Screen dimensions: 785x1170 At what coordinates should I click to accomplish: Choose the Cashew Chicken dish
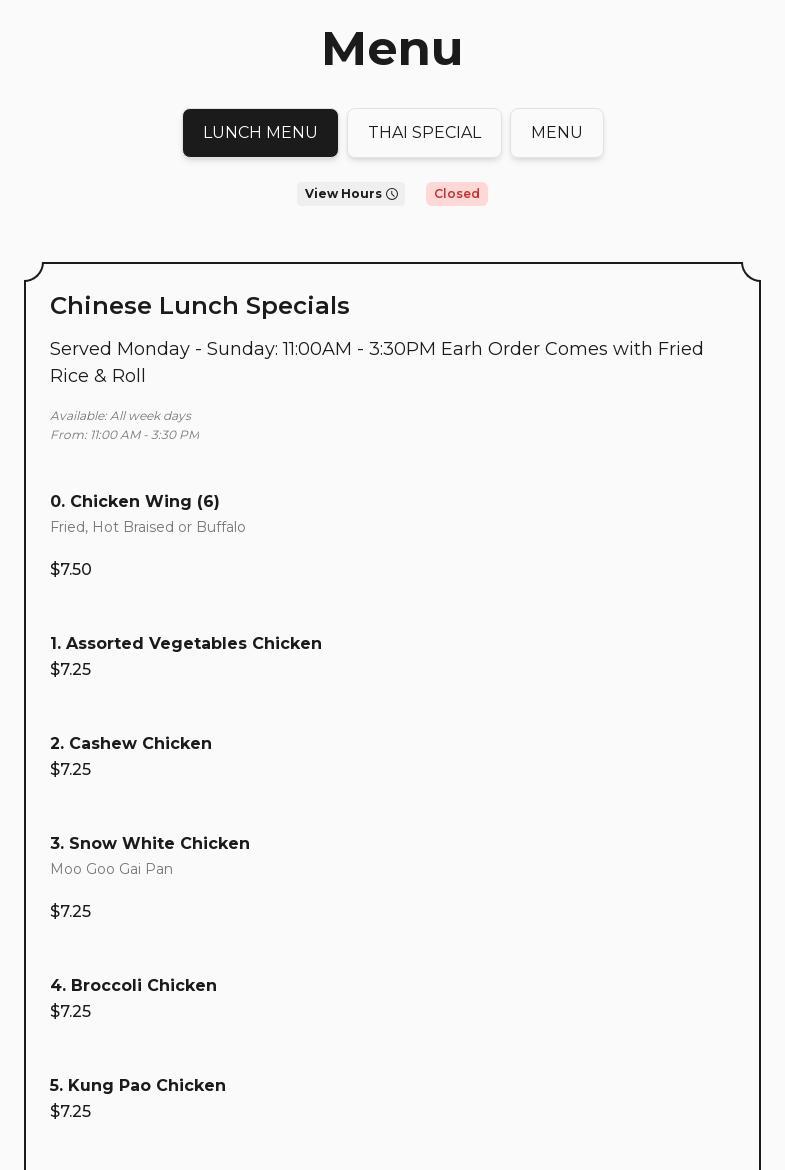[x=131, y=744]
